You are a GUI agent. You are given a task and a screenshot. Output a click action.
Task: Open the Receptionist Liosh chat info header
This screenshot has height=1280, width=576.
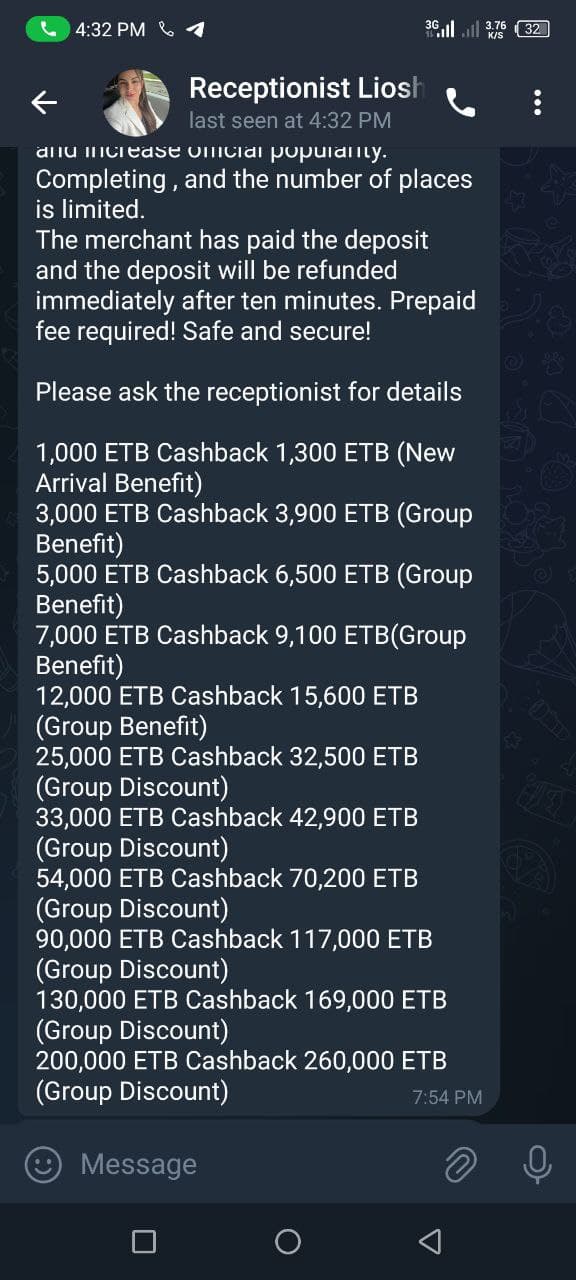click(x=307, y=102)
